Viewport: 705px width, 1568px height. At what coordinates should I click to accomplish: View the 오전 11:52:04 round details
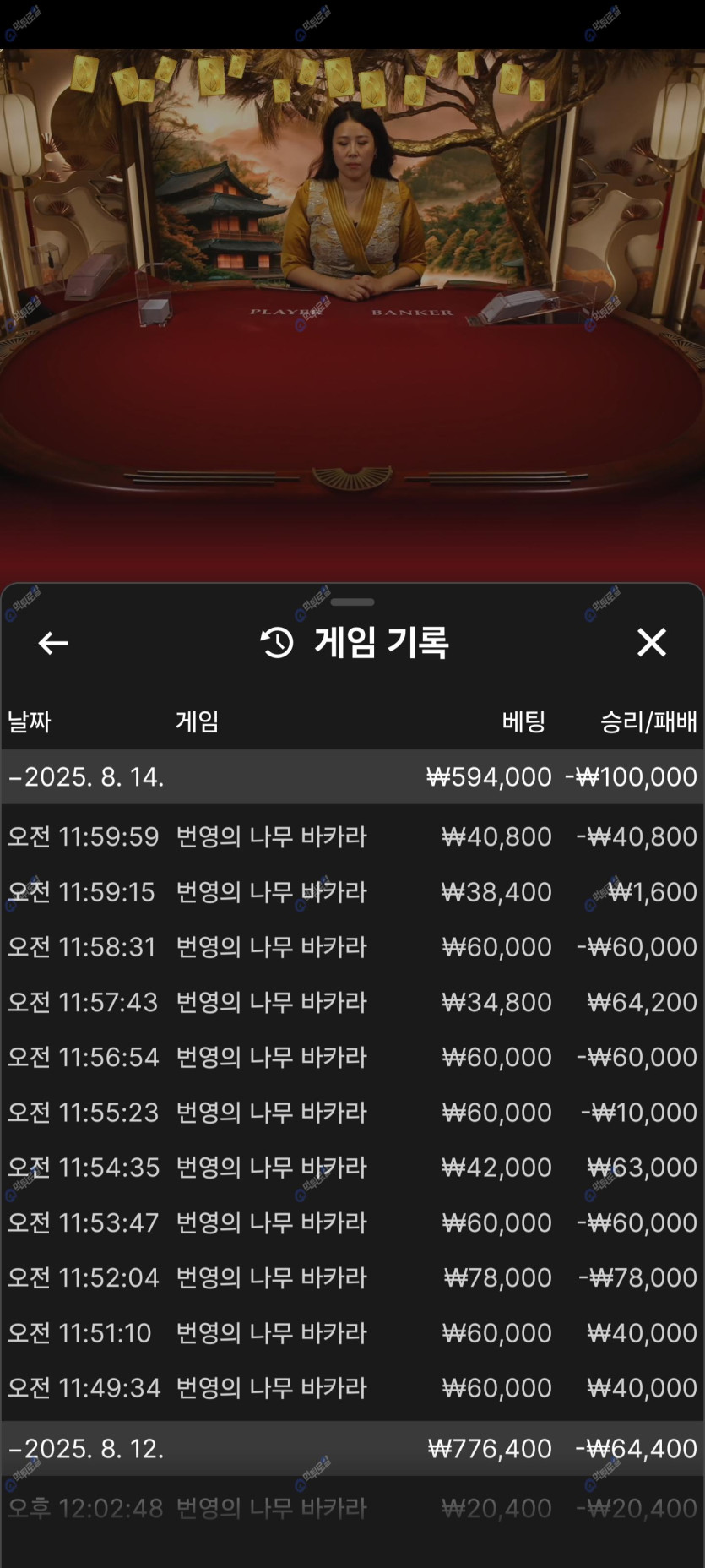pos(352,1277)
